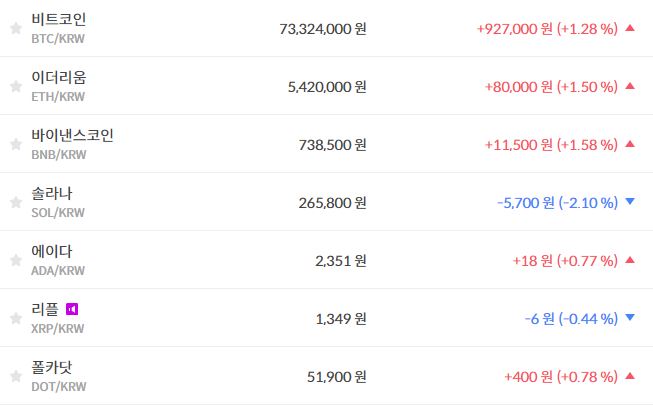Tap the star next to 리플
Image resolution: width=653 pixels, height=407 pixels.
pyautogui.click(x=15, y=319)
